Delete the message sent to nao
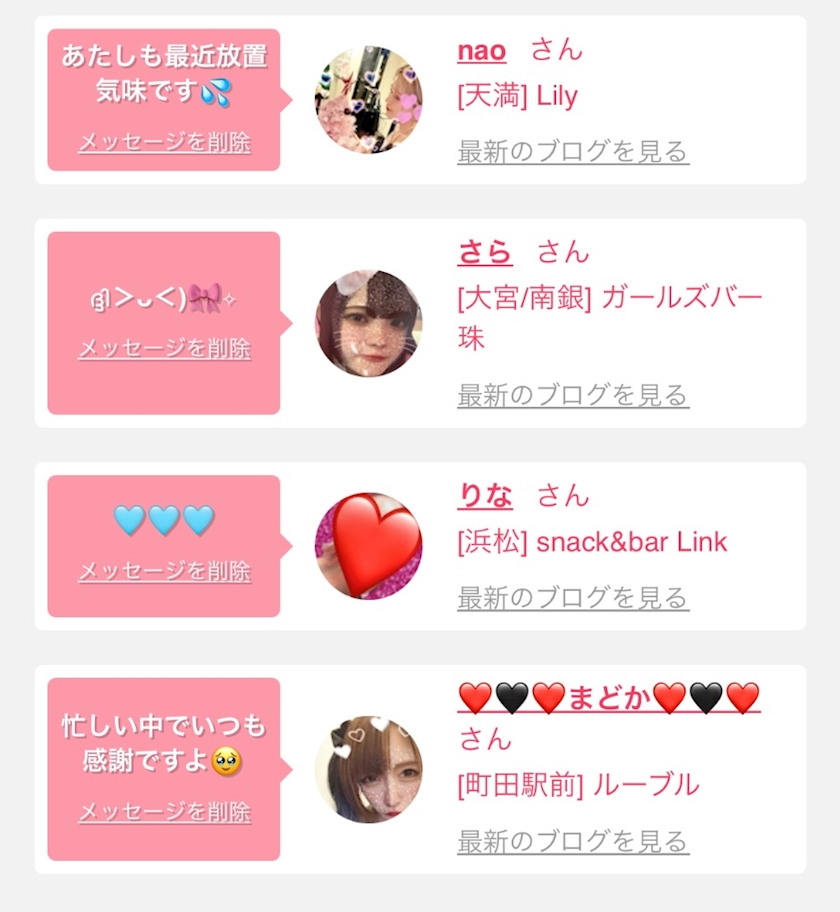Screen dimensions: 840x912 click(164, 142)
